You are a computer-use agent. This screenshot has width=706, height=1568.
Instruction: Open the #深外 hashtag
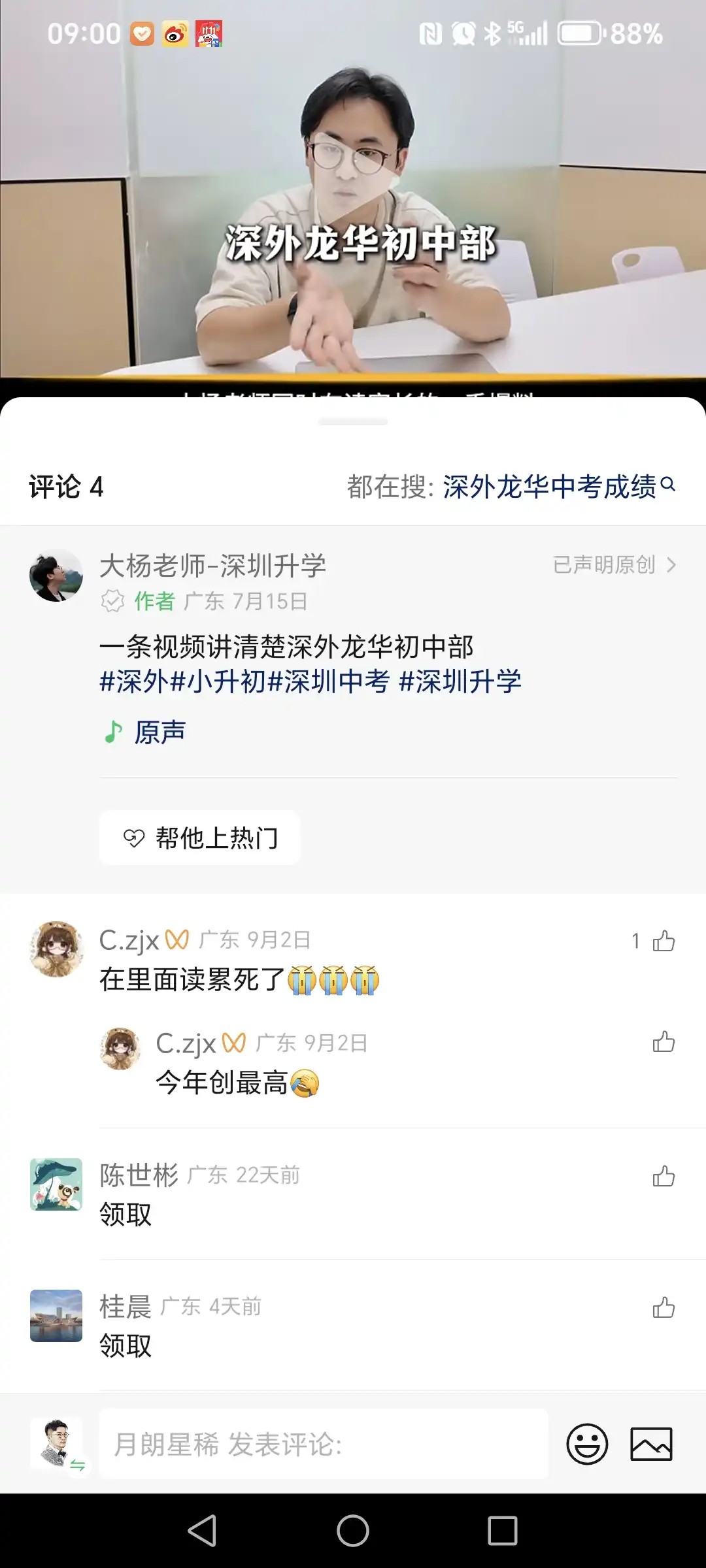134,681
